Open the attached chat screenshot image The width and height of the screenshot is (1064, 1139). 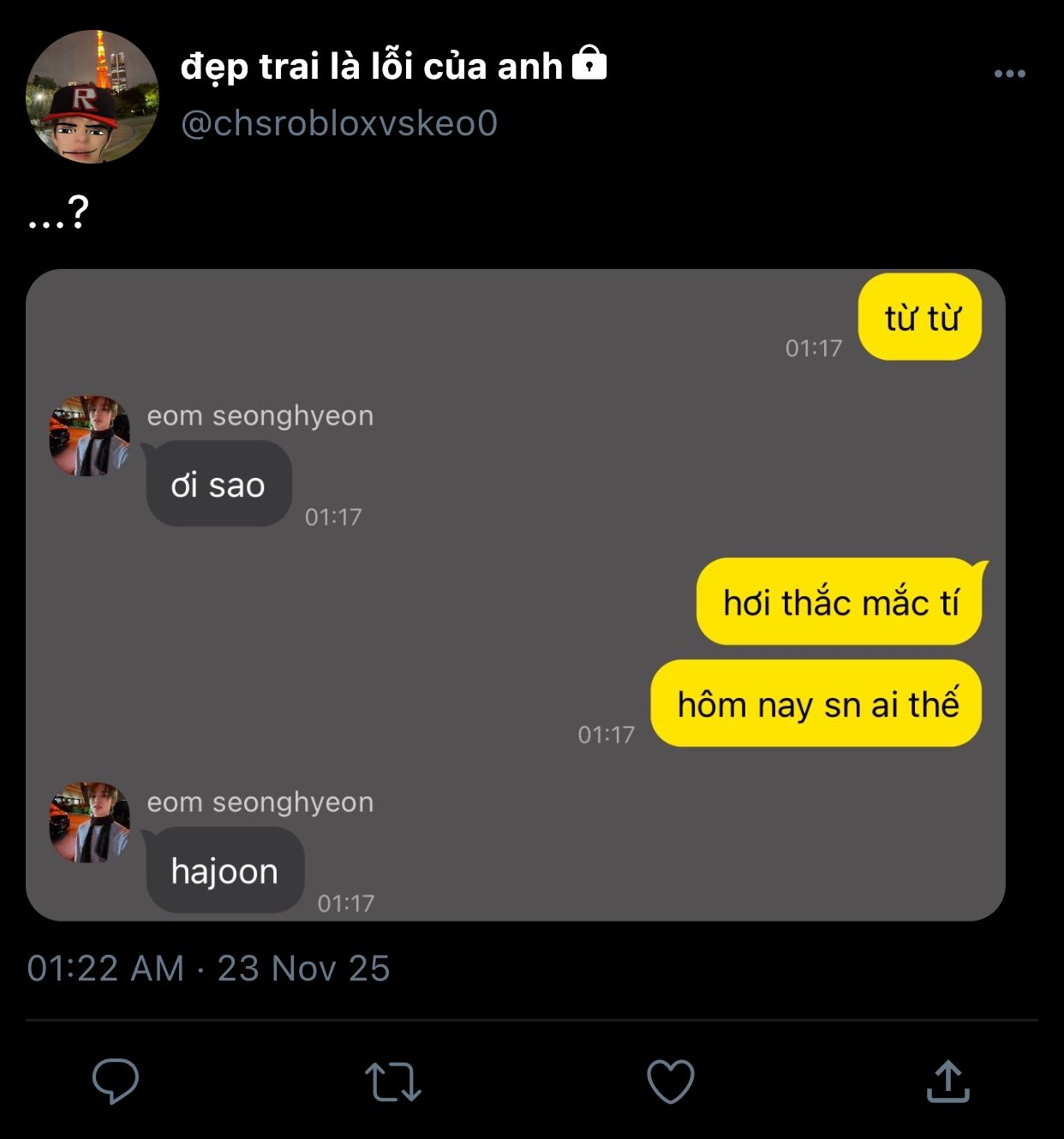coord(515,595)
